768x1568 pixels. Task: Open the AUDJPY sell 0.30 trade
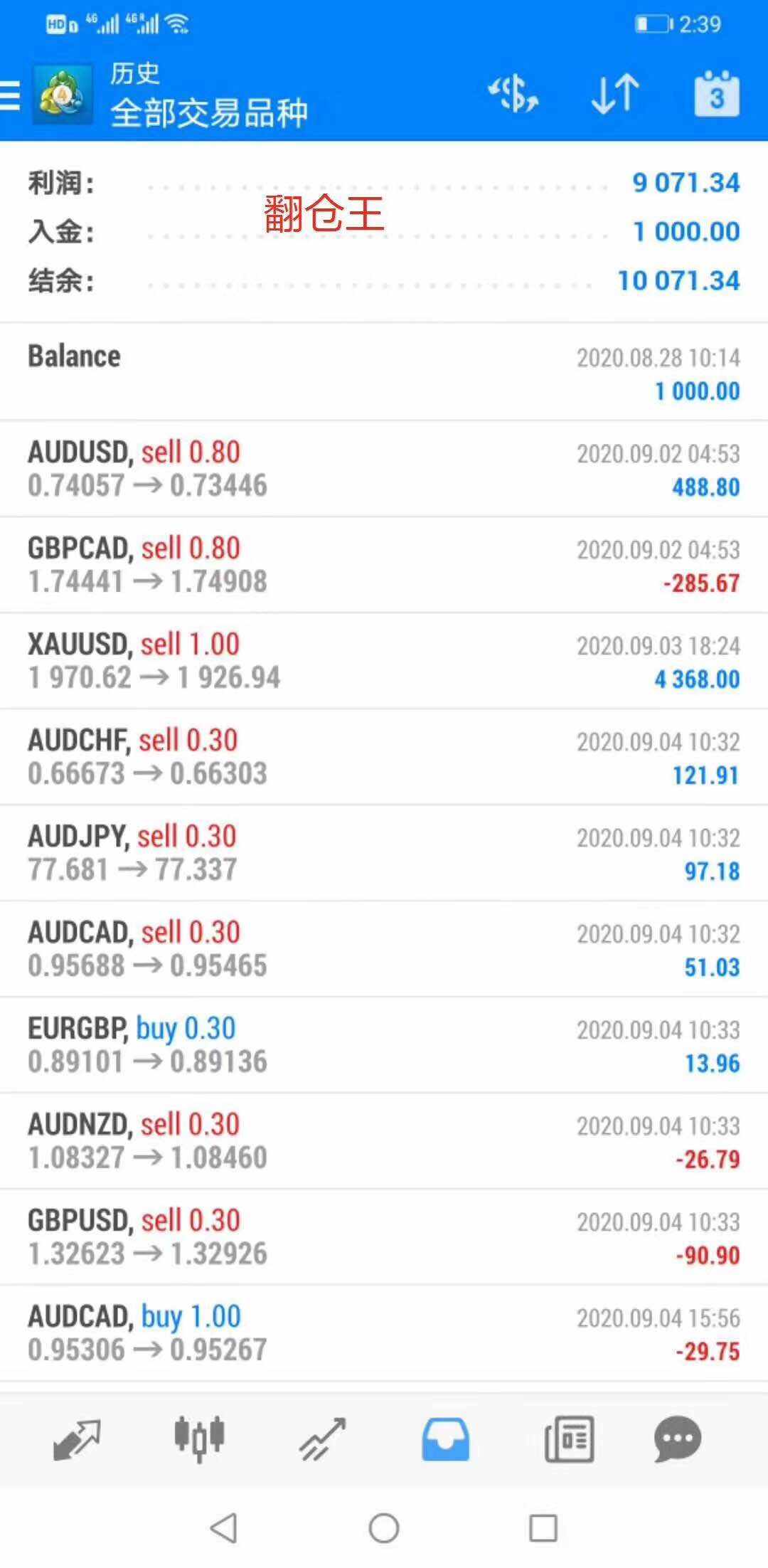pos(384,853)
